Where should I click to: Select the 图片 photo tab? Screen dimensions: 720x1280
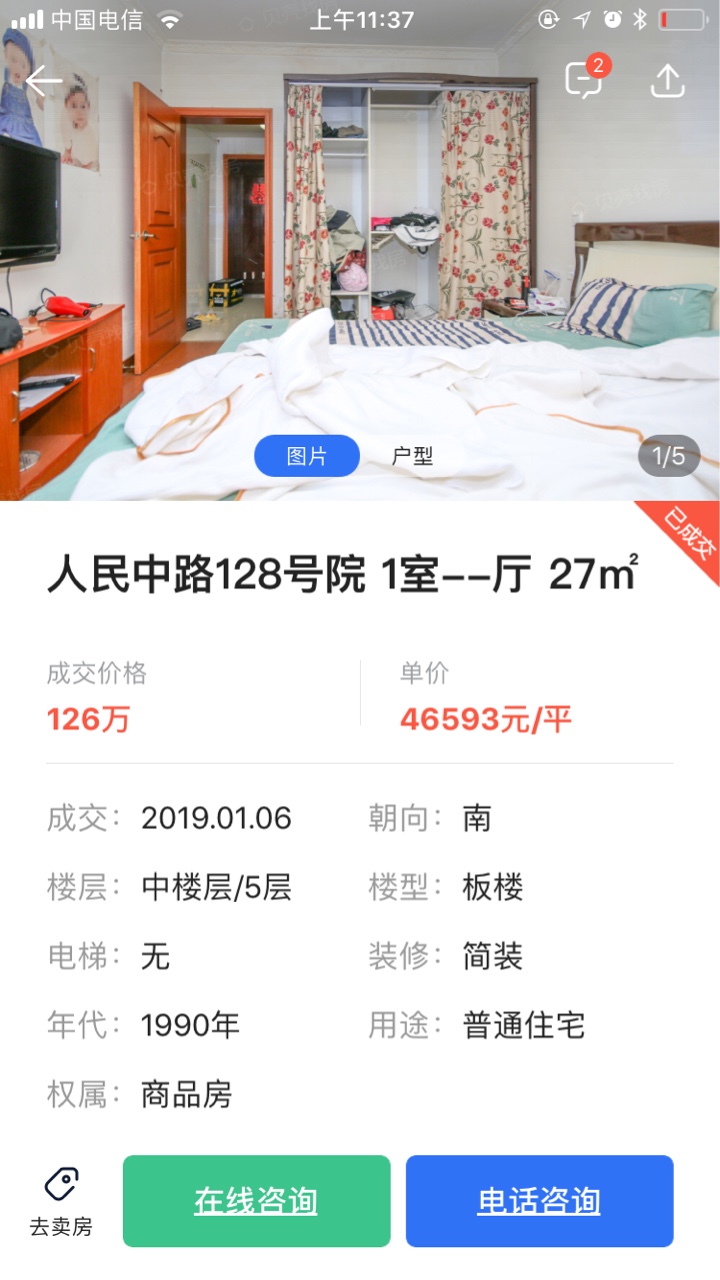point(307,456)
